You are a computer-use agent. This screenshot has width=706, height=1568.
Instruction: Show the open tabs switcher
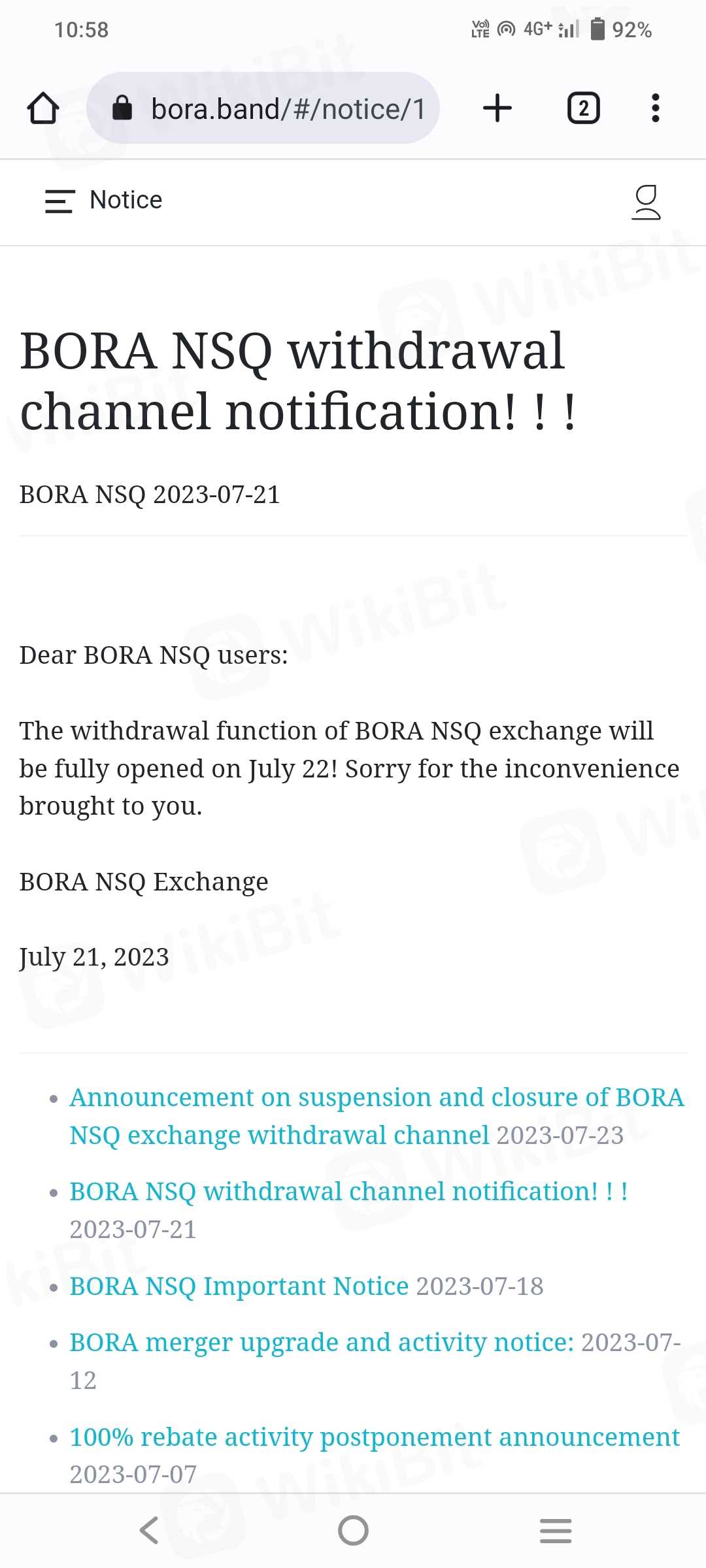(x=583, y=108)
